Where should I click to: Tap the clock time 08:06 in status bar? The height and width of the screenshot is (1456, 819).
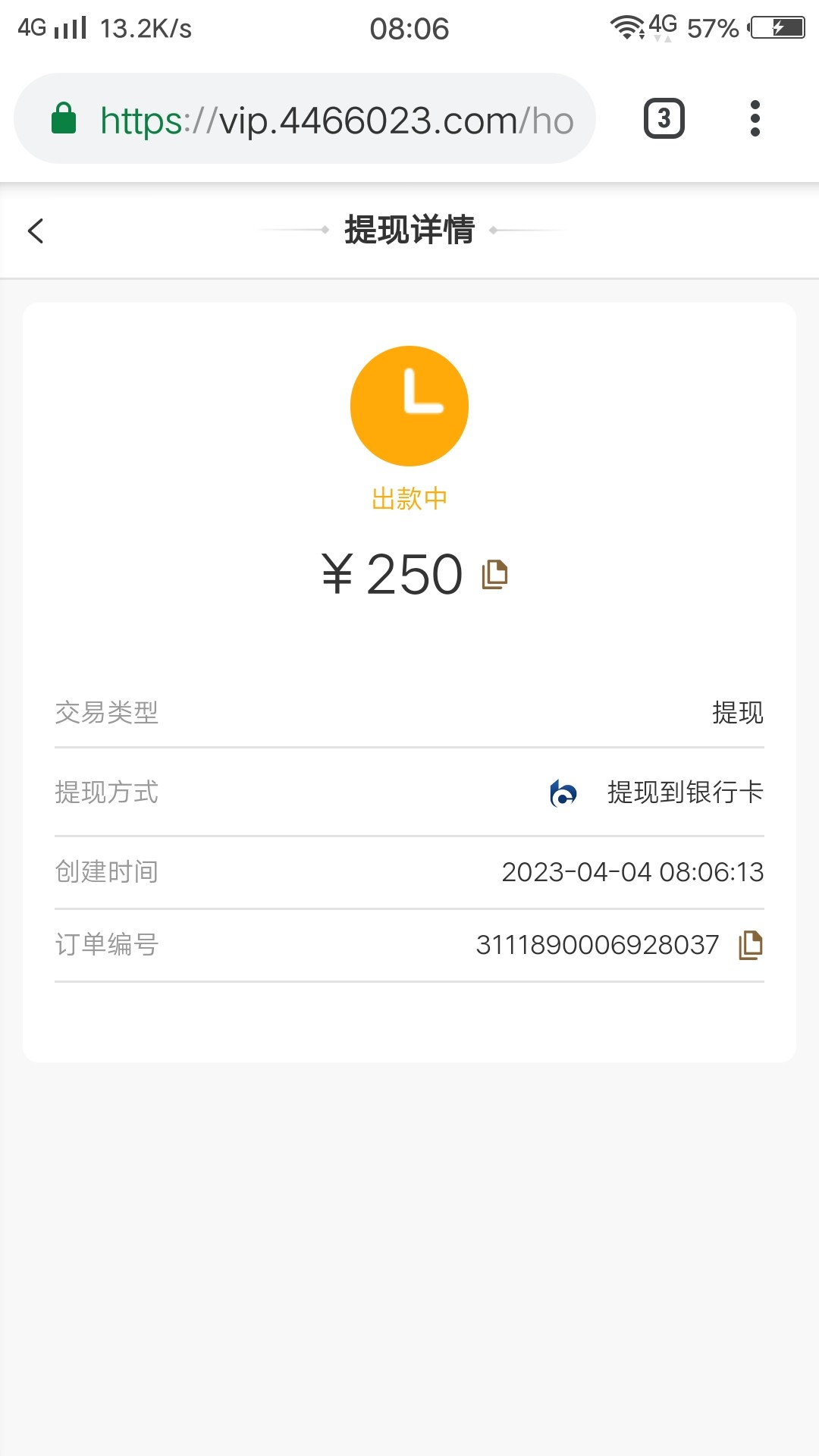click(x=409, y=29)
